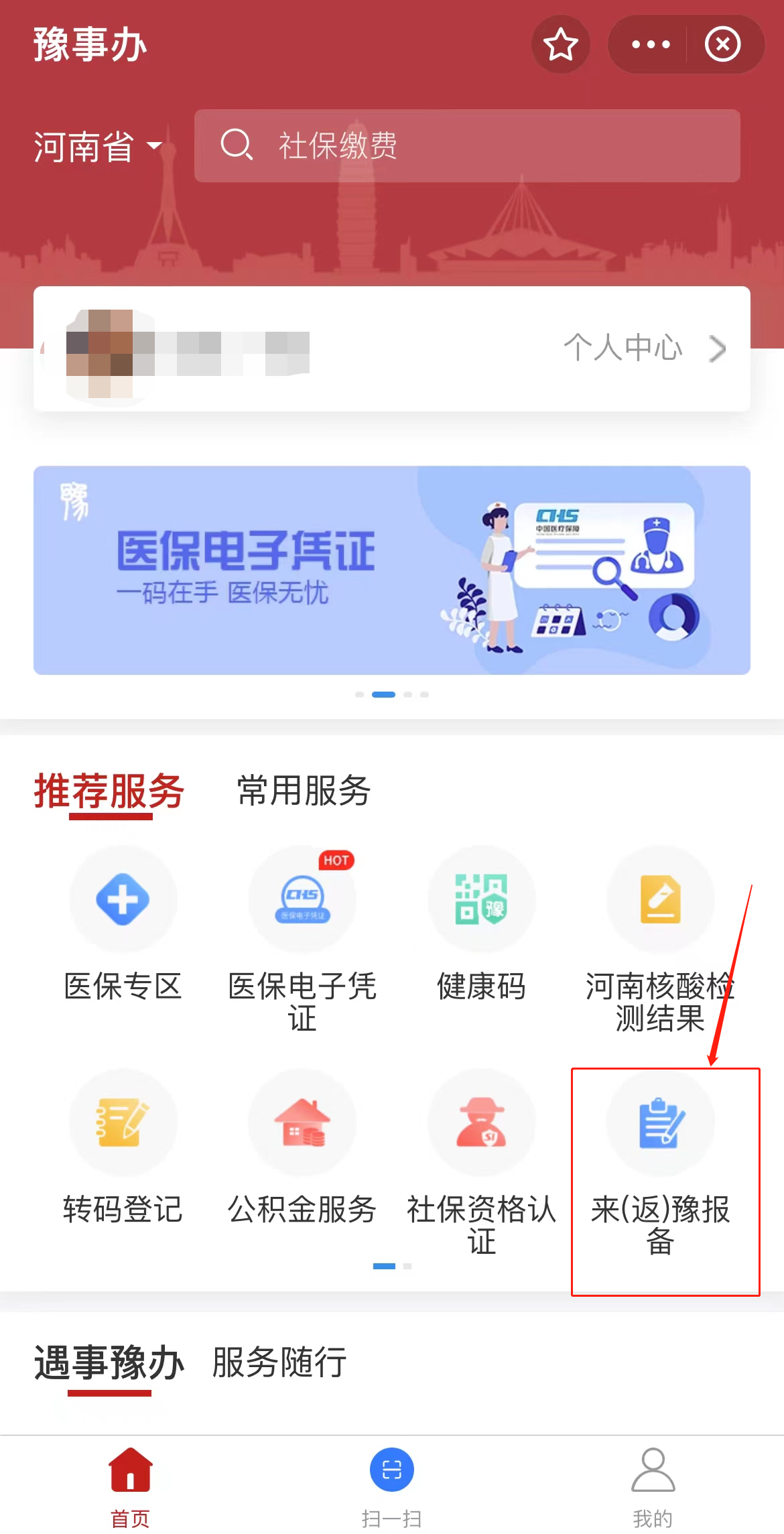Close the 豫事办 mini program
The width and height of the screenshot is (784, 1534).
tap(722, 45)
